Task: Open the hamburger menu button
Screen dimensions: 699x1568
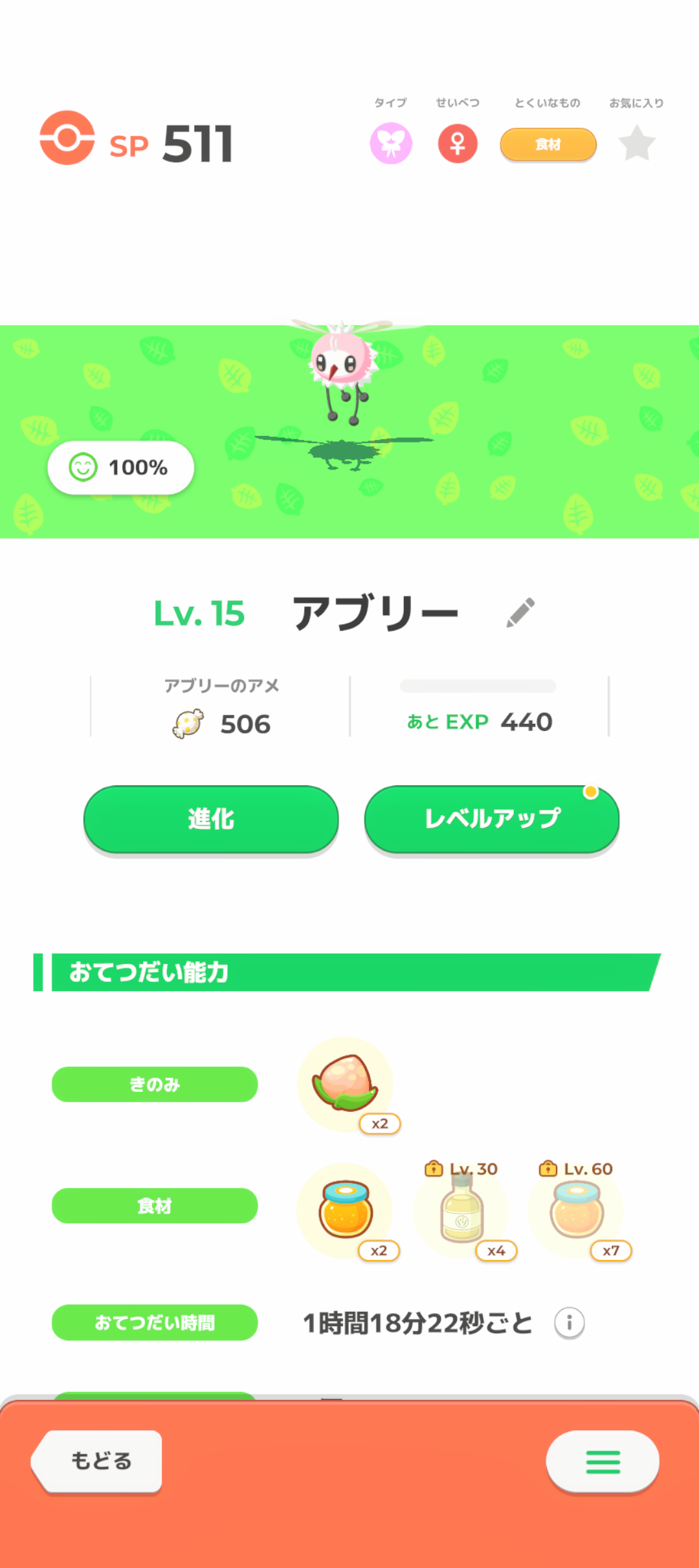Action: (x=603, y=1461)
